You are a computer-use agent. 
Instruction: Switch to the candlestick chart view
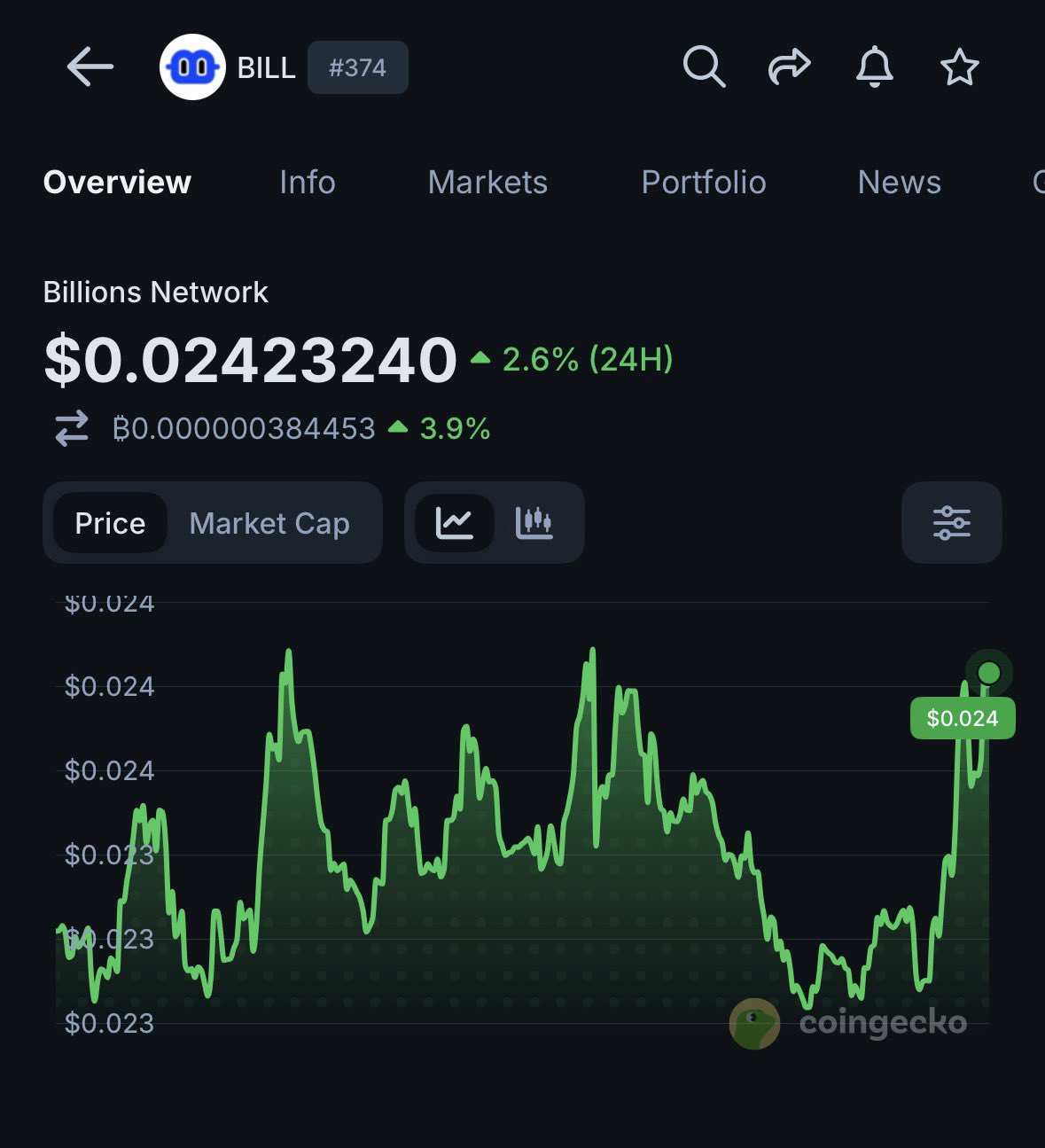534,523
